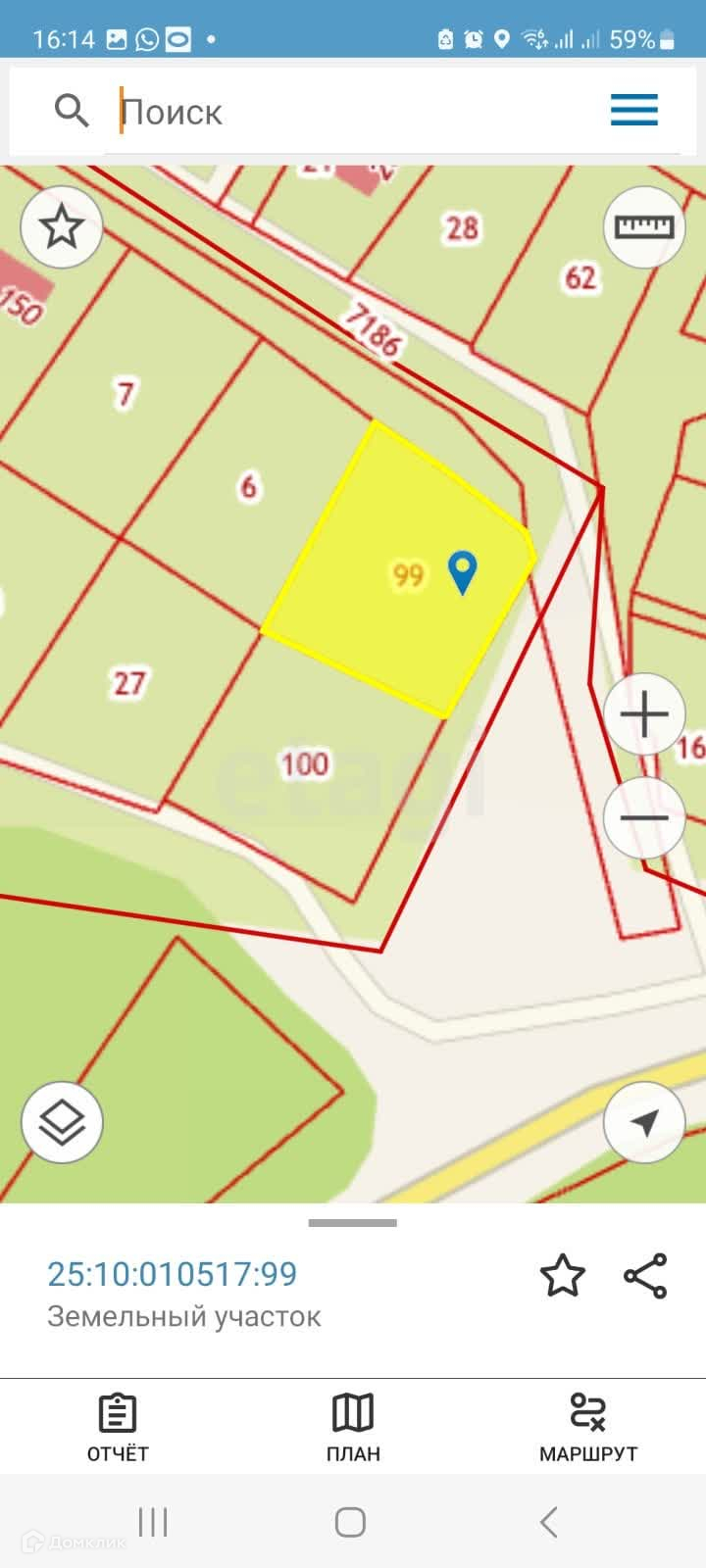Open the map layers selector

pyautogui.click(x=62, y=1122)
